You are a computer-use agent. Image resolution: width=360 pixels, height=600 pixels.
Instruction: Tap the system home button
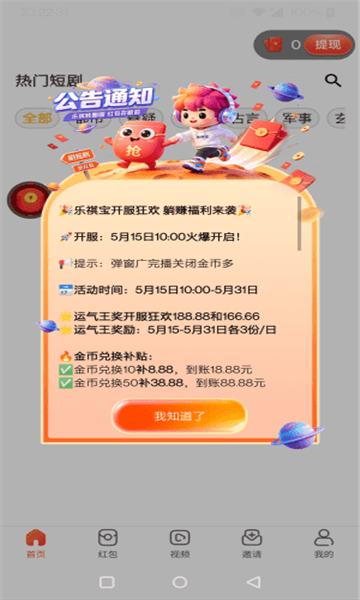tap(180, 582)
